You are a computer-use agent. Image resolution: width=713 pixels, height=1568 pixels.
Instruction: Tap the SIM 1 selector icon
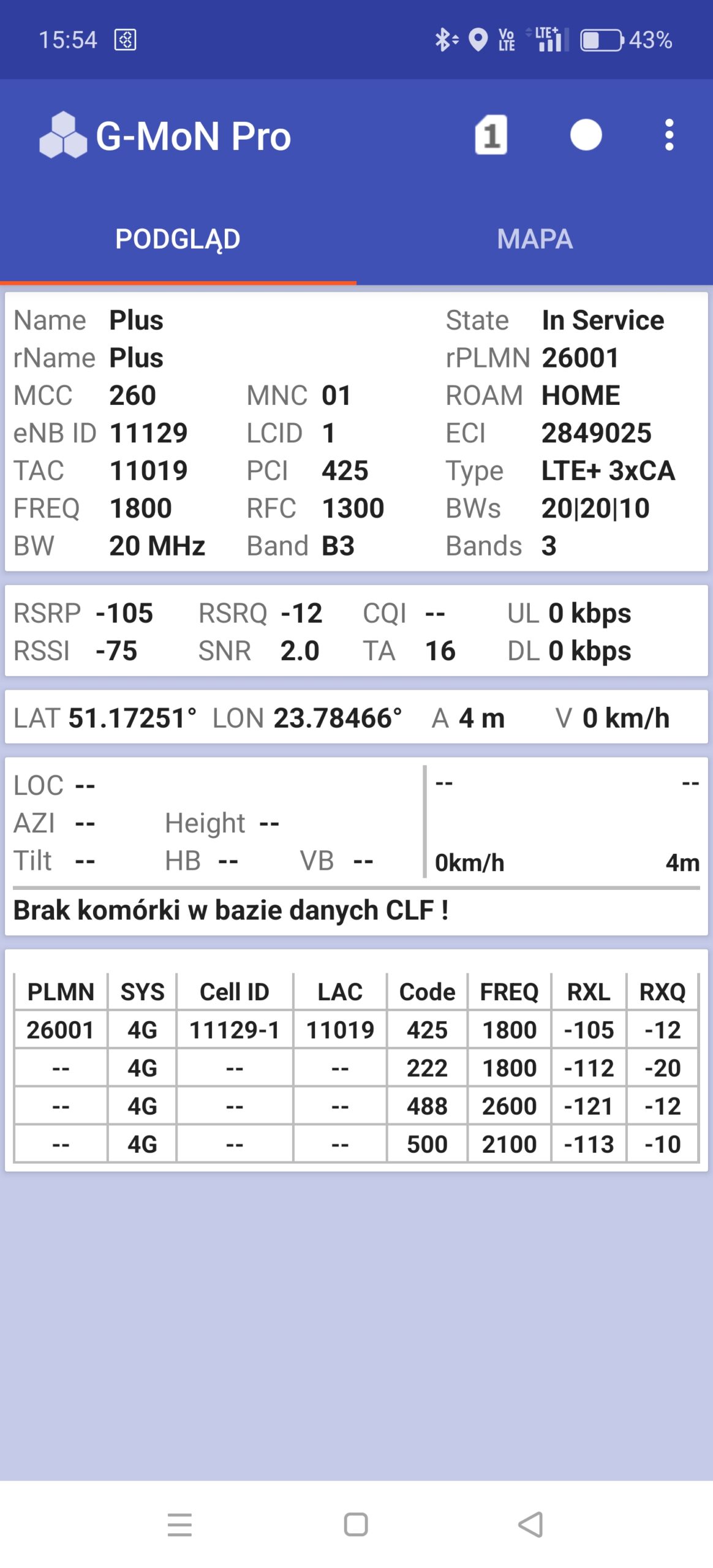[x=491, y=135]
